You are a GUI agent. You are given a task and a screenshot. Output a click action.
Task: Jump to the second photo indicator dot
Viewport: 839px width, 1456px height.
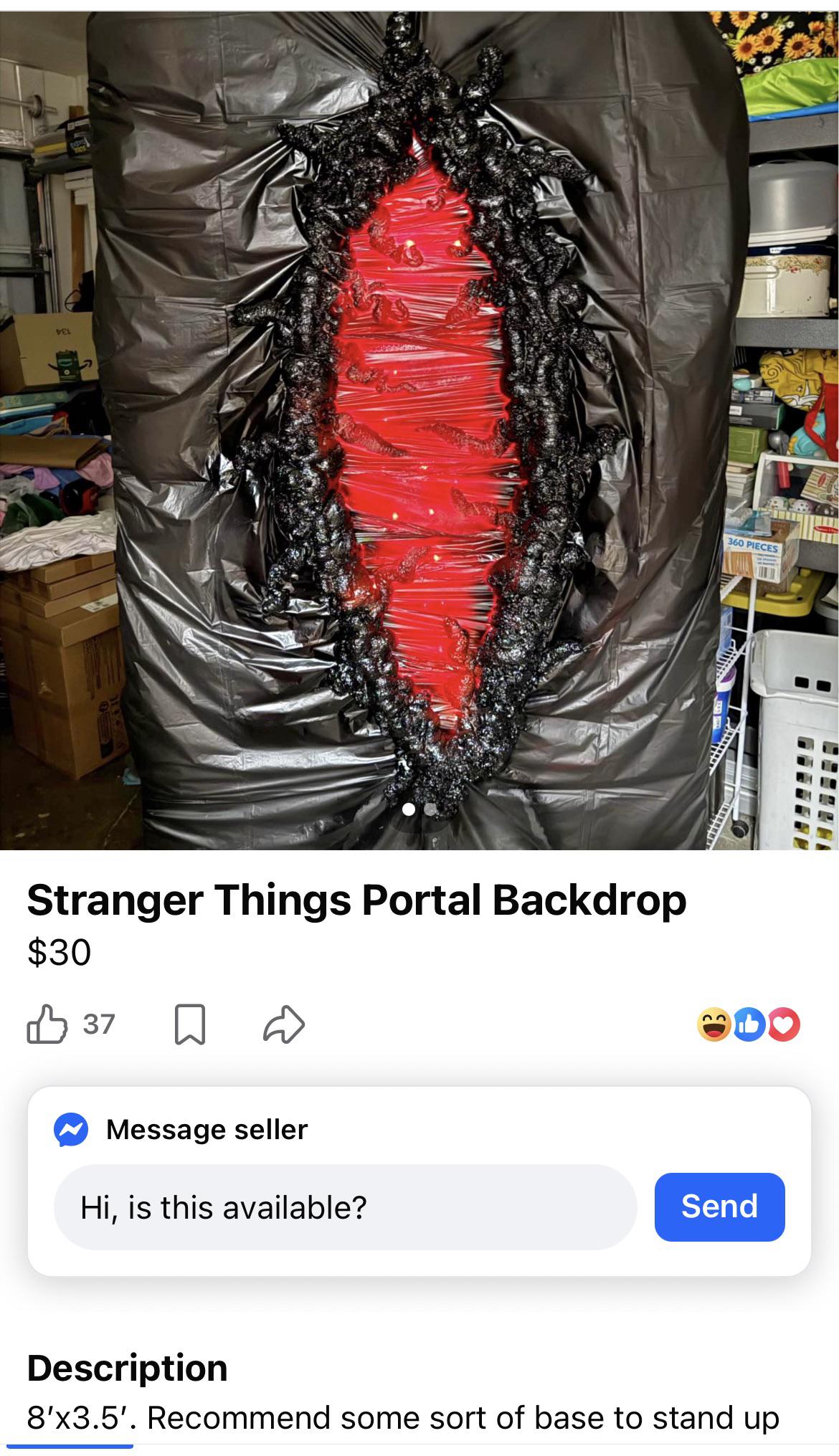tap(431, 809)
